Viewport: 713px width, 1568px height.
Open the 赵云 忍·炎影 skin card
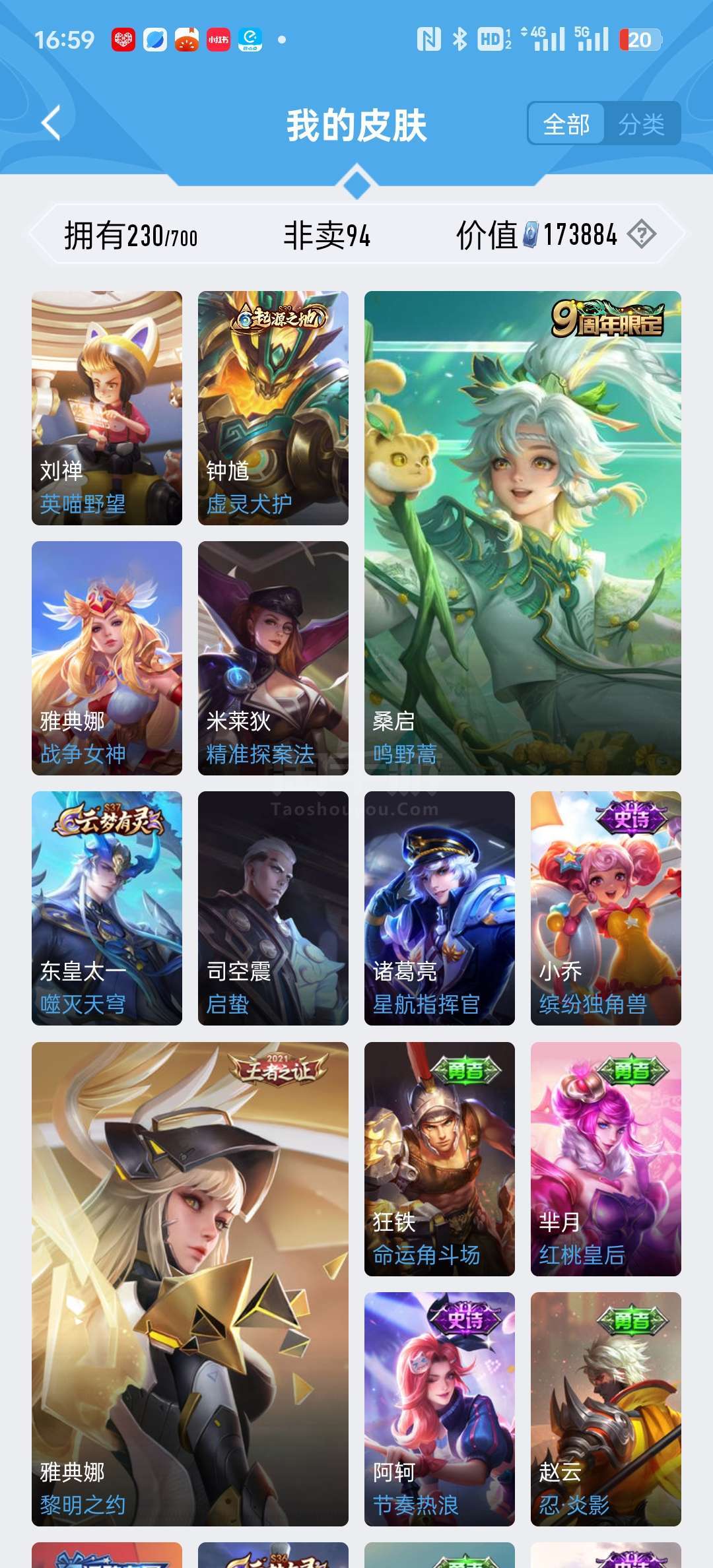[x=606, y=1409]
